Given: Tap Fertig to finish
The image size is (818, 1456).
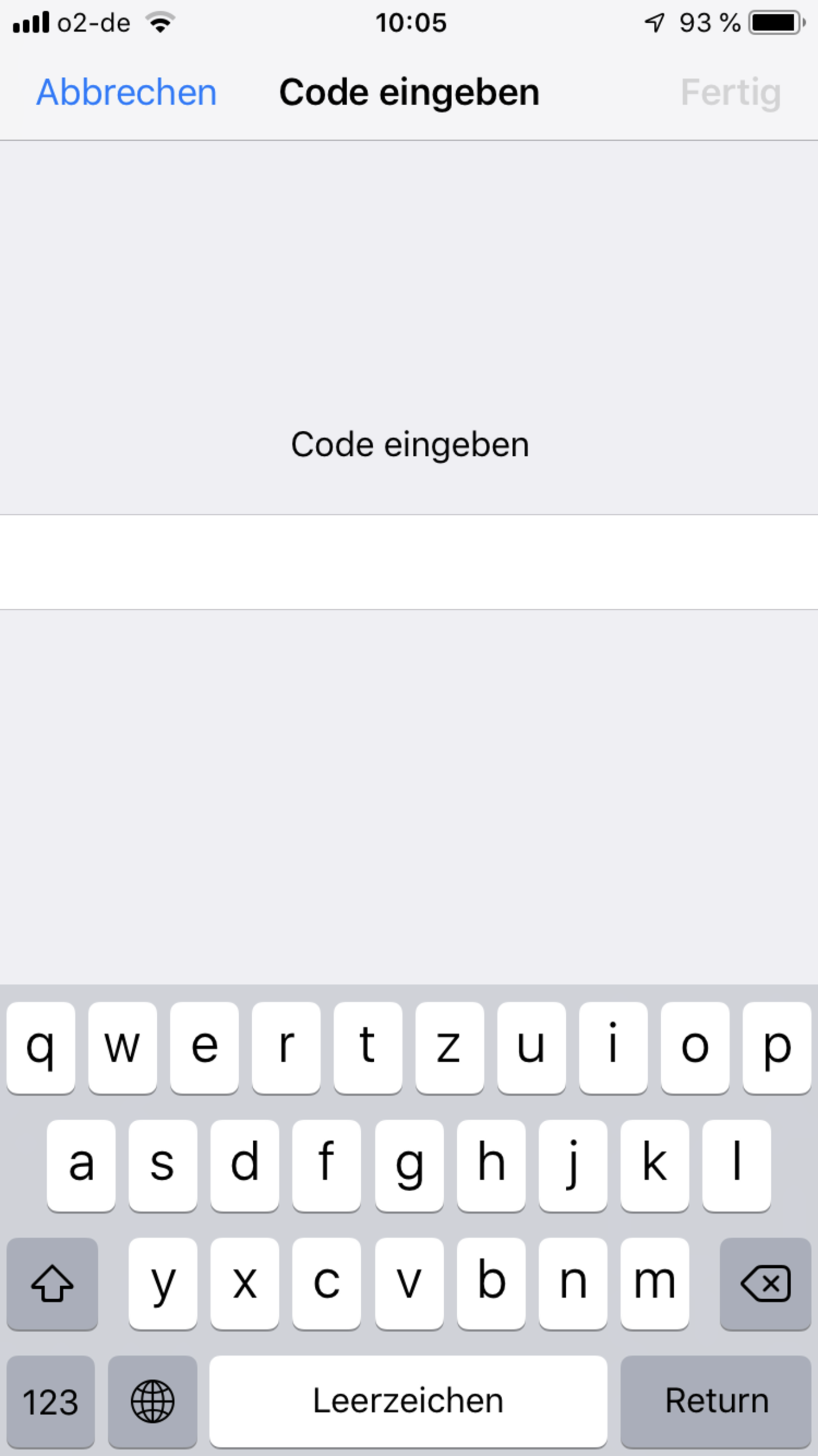Looking at the screenshot, I should tap(730, 92).
